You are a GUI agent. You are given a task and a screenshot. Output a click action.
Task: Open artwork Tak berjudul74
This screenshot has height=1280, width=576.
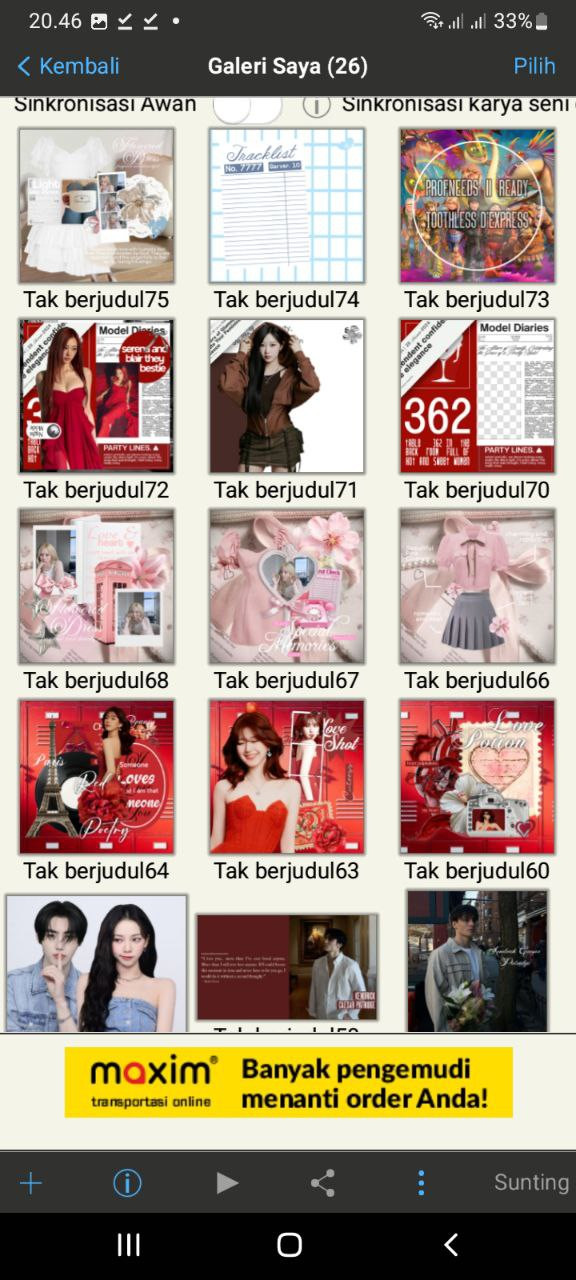287,206
